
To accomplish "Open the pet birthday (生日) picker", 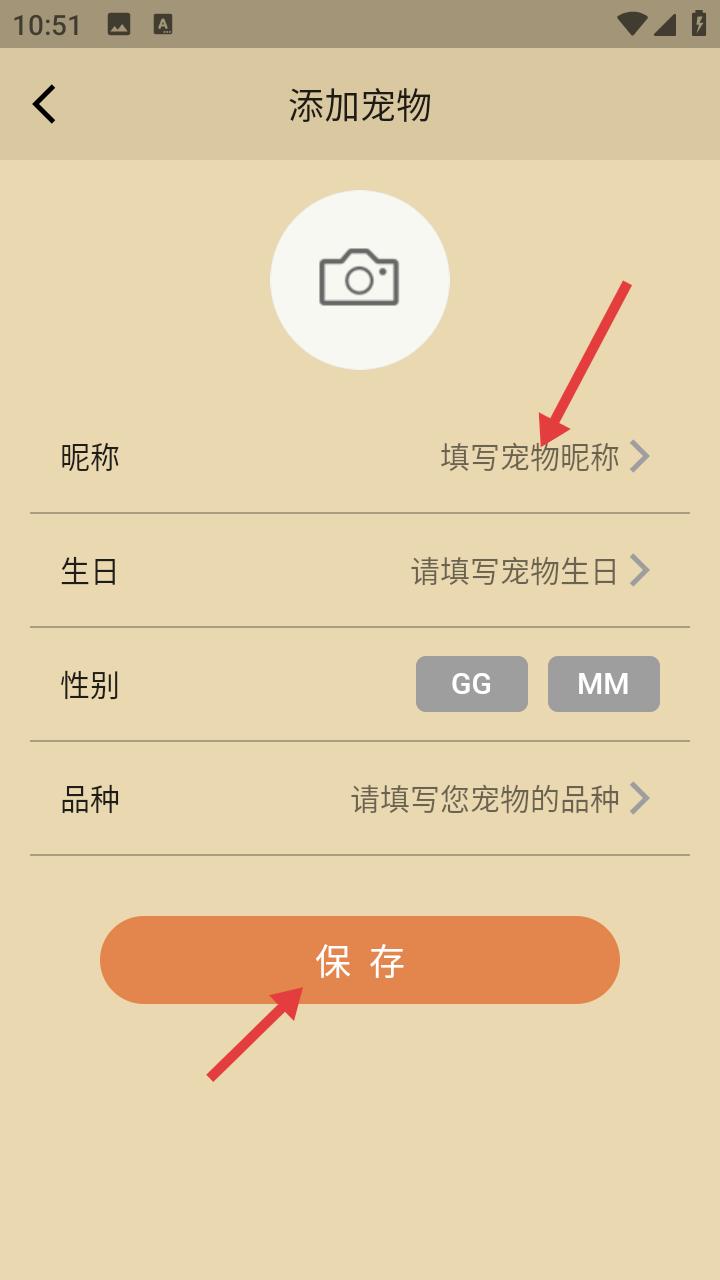I will point(515,571).
